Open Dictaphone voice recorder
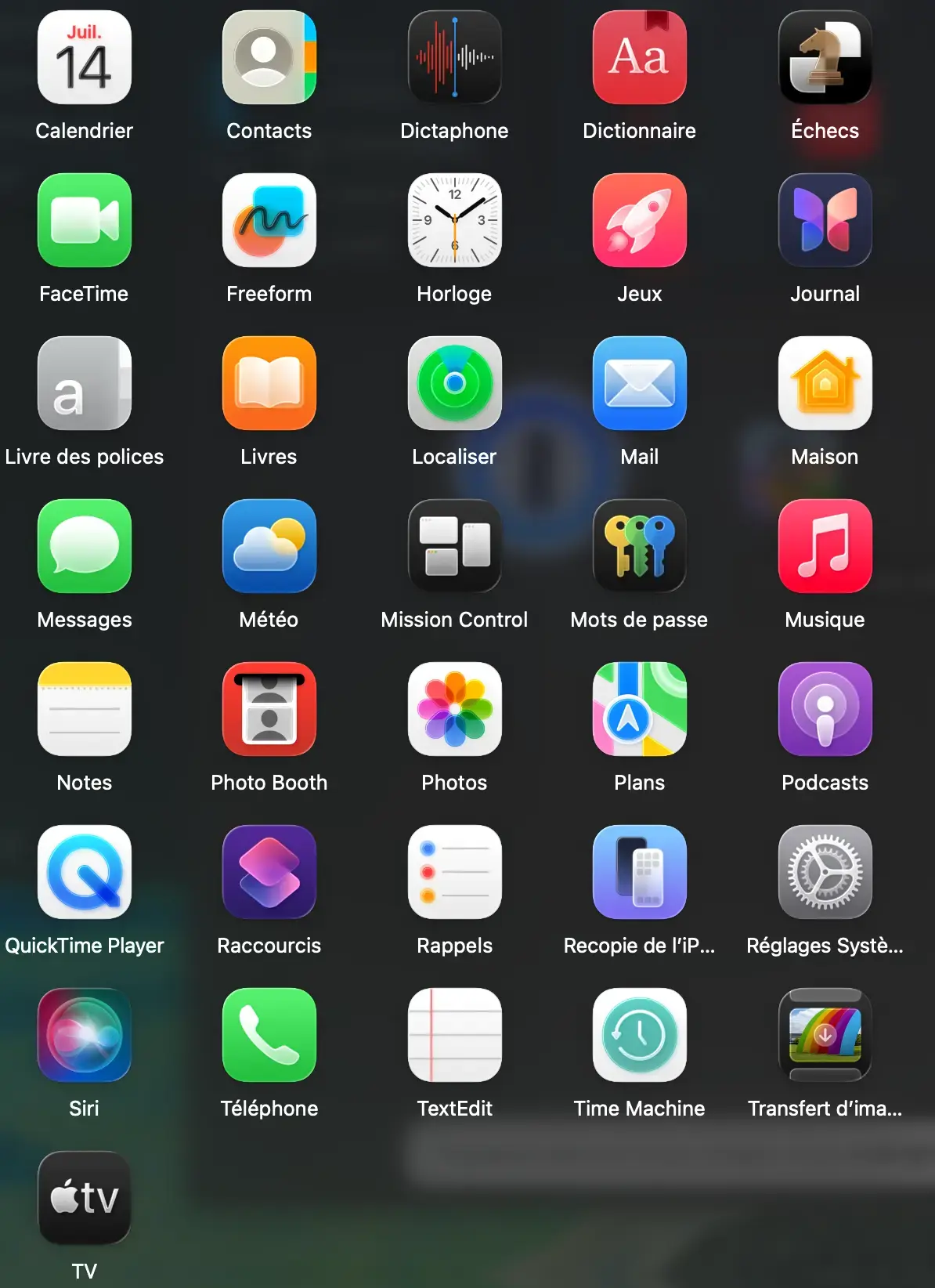Screen dimensions: 935x1288 [x=454, y=58]
